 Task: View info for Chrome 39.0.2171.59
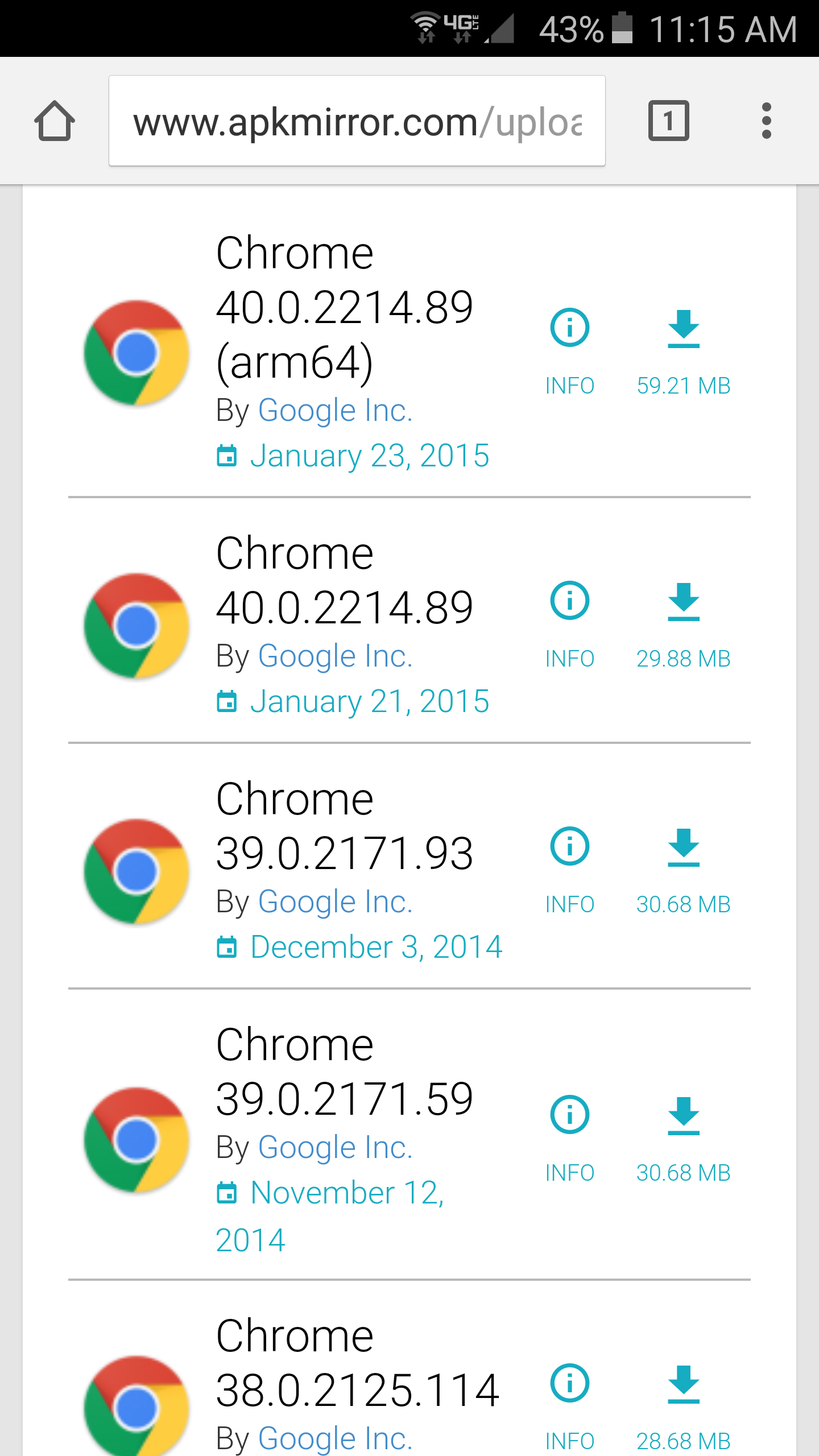569,1137
